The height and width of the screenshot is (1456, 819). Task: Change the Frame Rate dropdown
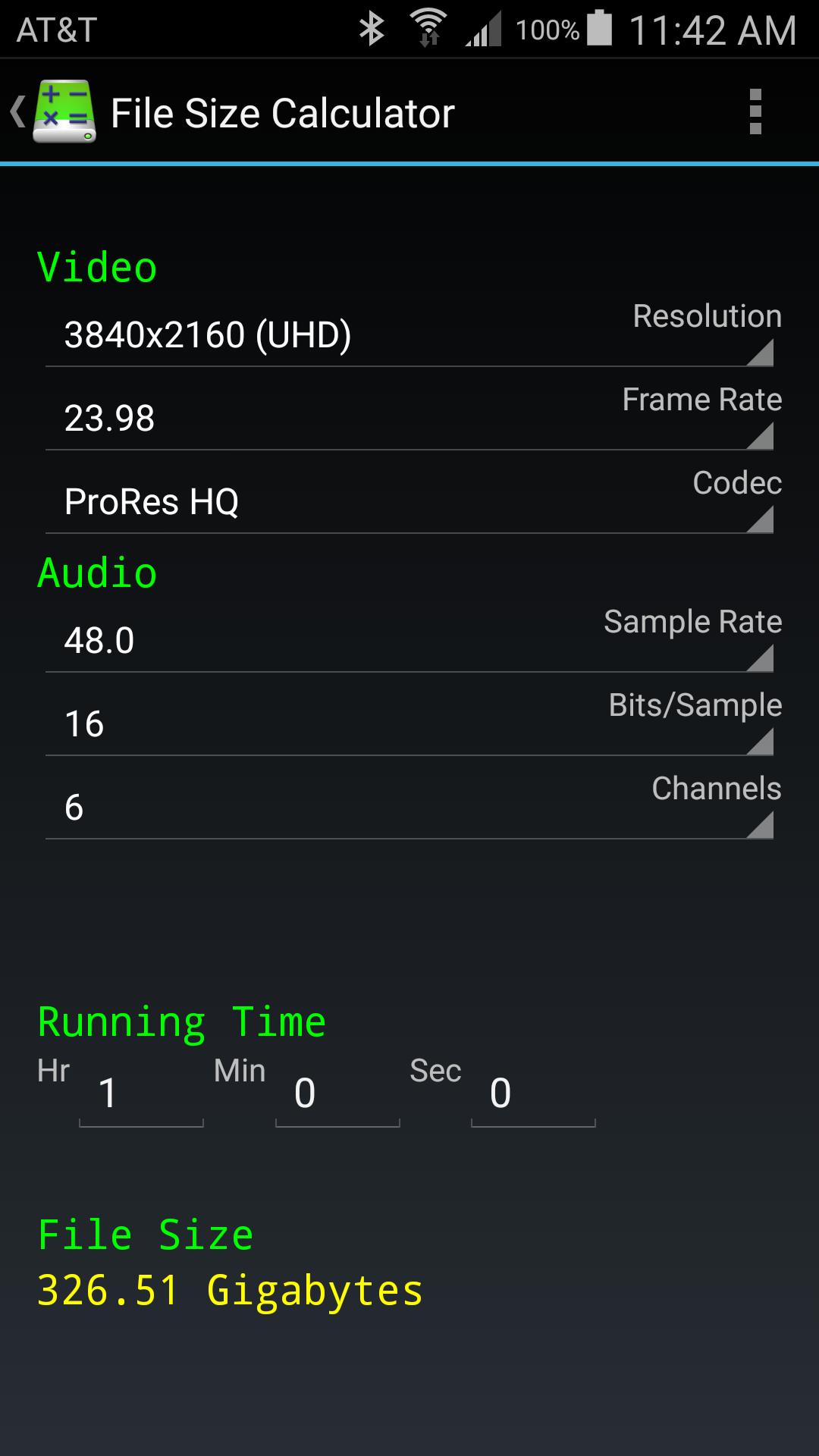coord(409,419)
